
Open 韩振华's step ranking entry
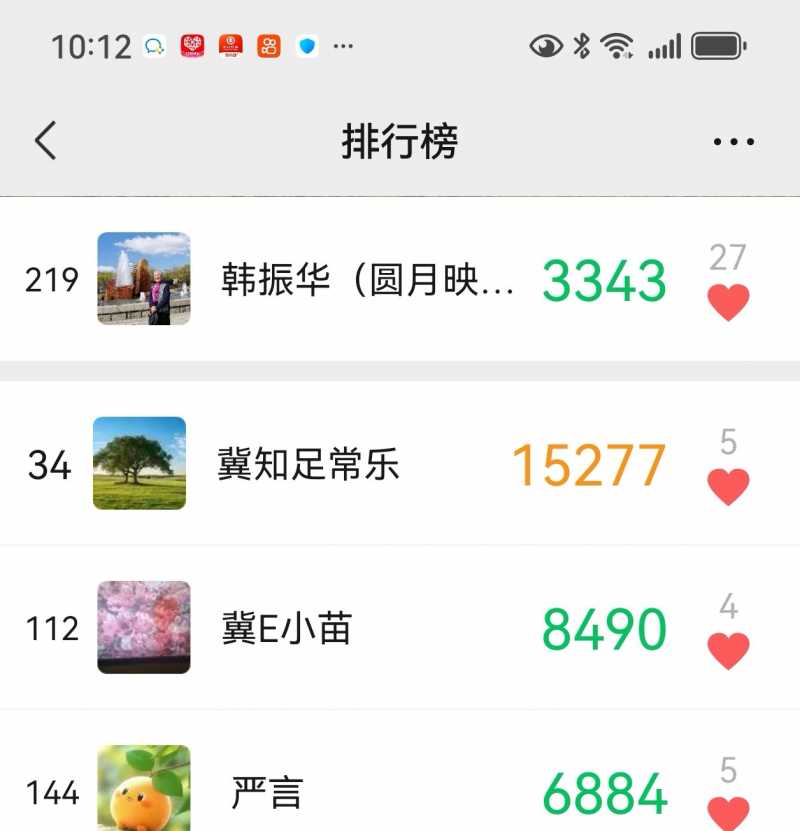[366, 280]
